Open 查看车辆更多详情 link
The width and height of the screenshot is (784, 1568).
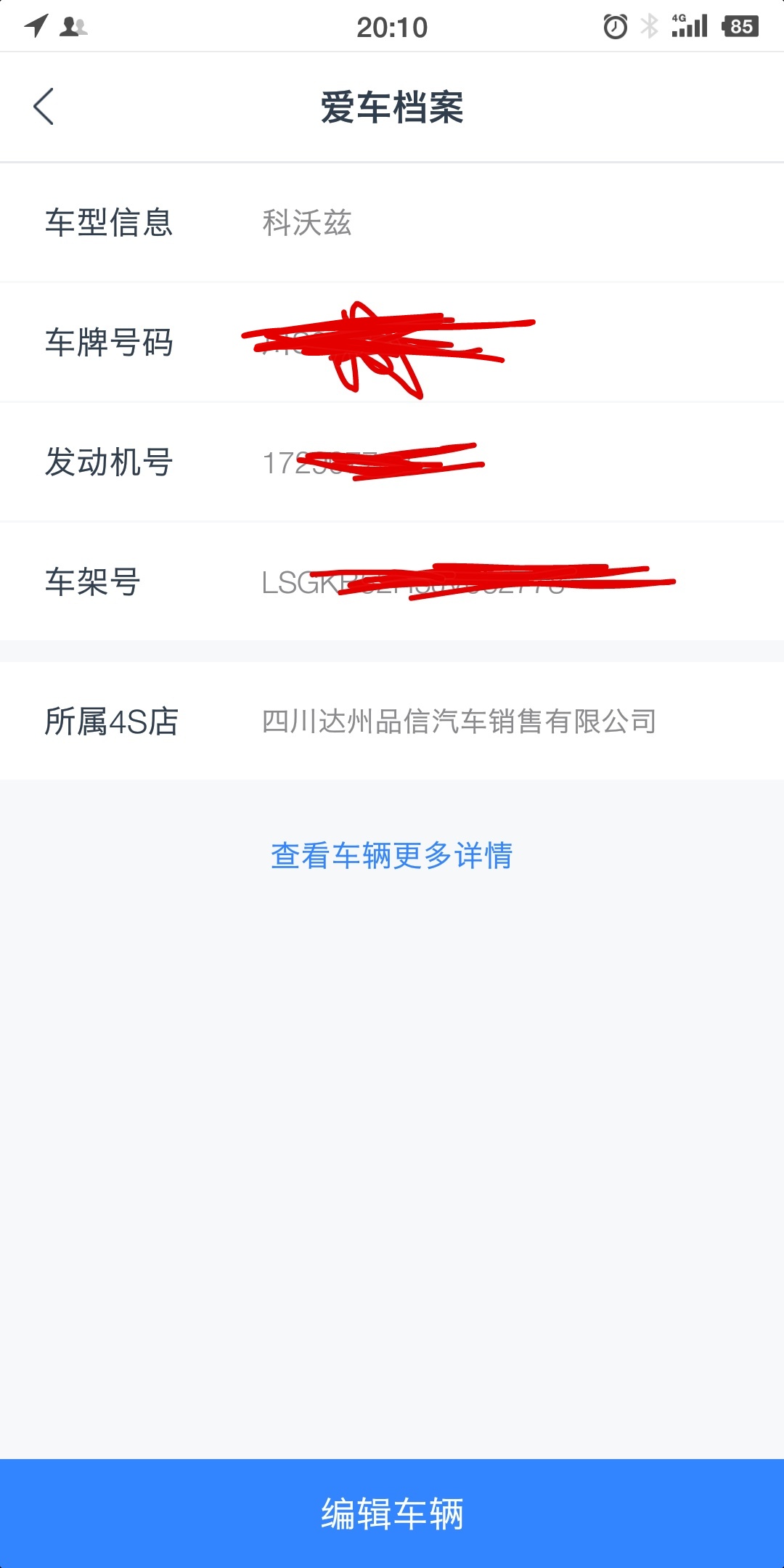(392, 855)
